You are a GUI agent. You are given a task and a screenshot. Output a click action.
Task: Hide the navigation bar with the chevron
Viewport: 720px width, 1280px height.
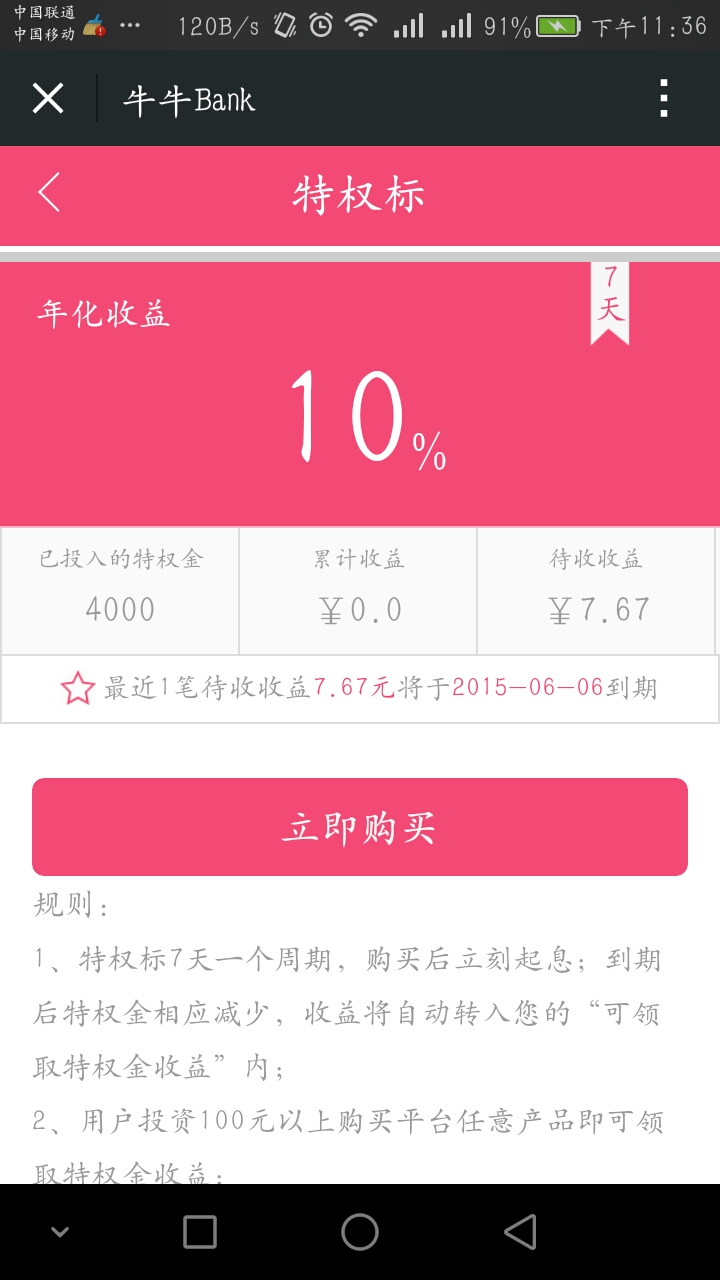[x=60, y=1232]
